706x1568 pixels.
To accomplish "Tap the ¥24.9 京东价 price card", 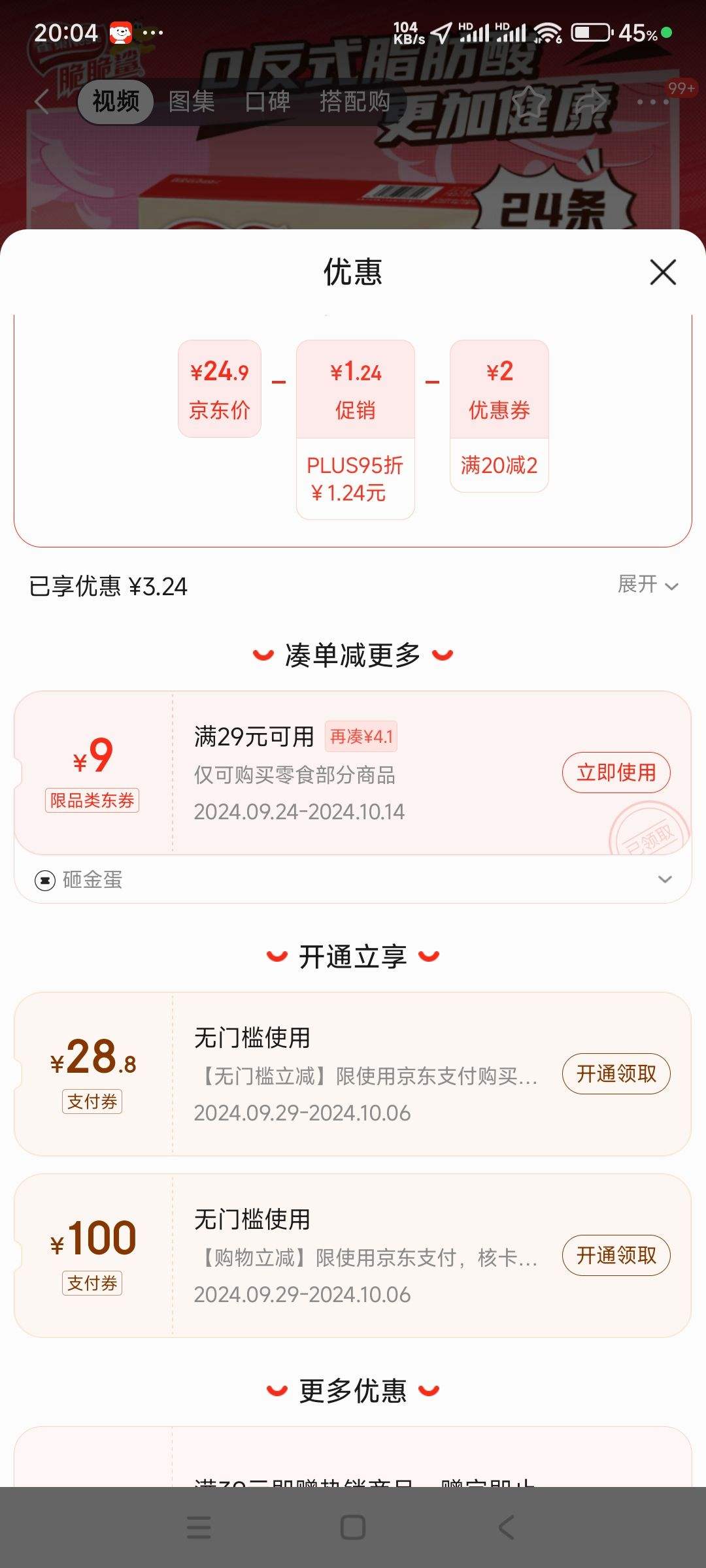I will [x=219, y=389].
